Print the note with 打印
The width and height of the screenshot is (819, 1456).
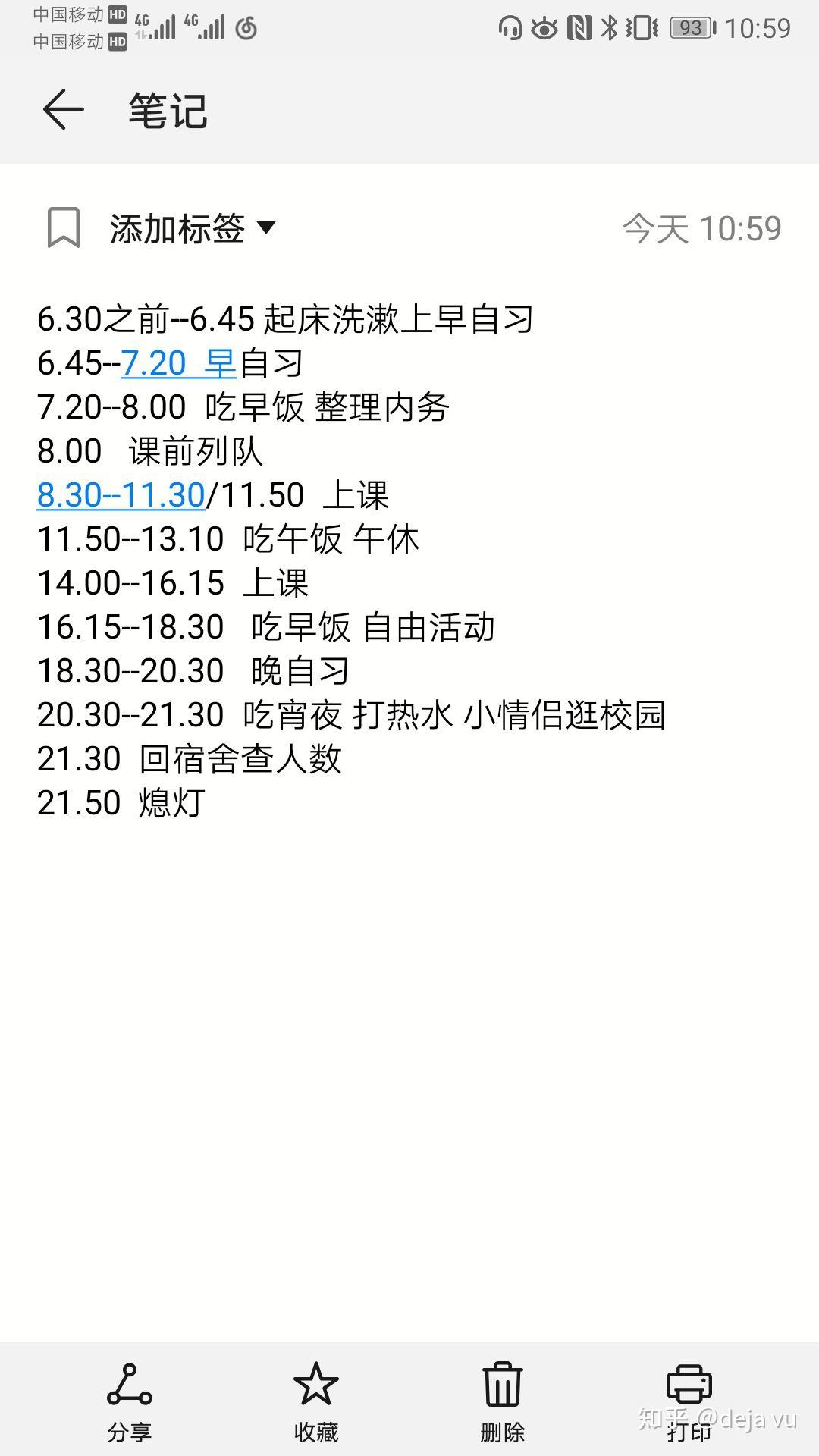pyautogui.click(x=689, y=1400)
